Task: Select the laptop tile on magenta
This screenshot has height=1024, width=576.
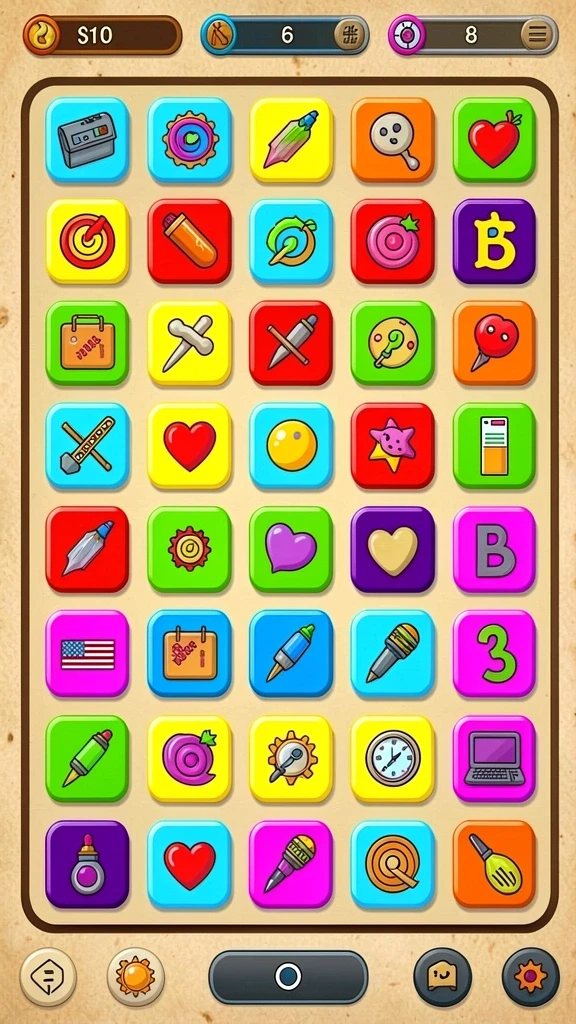Action: click(x=494, y=758)
